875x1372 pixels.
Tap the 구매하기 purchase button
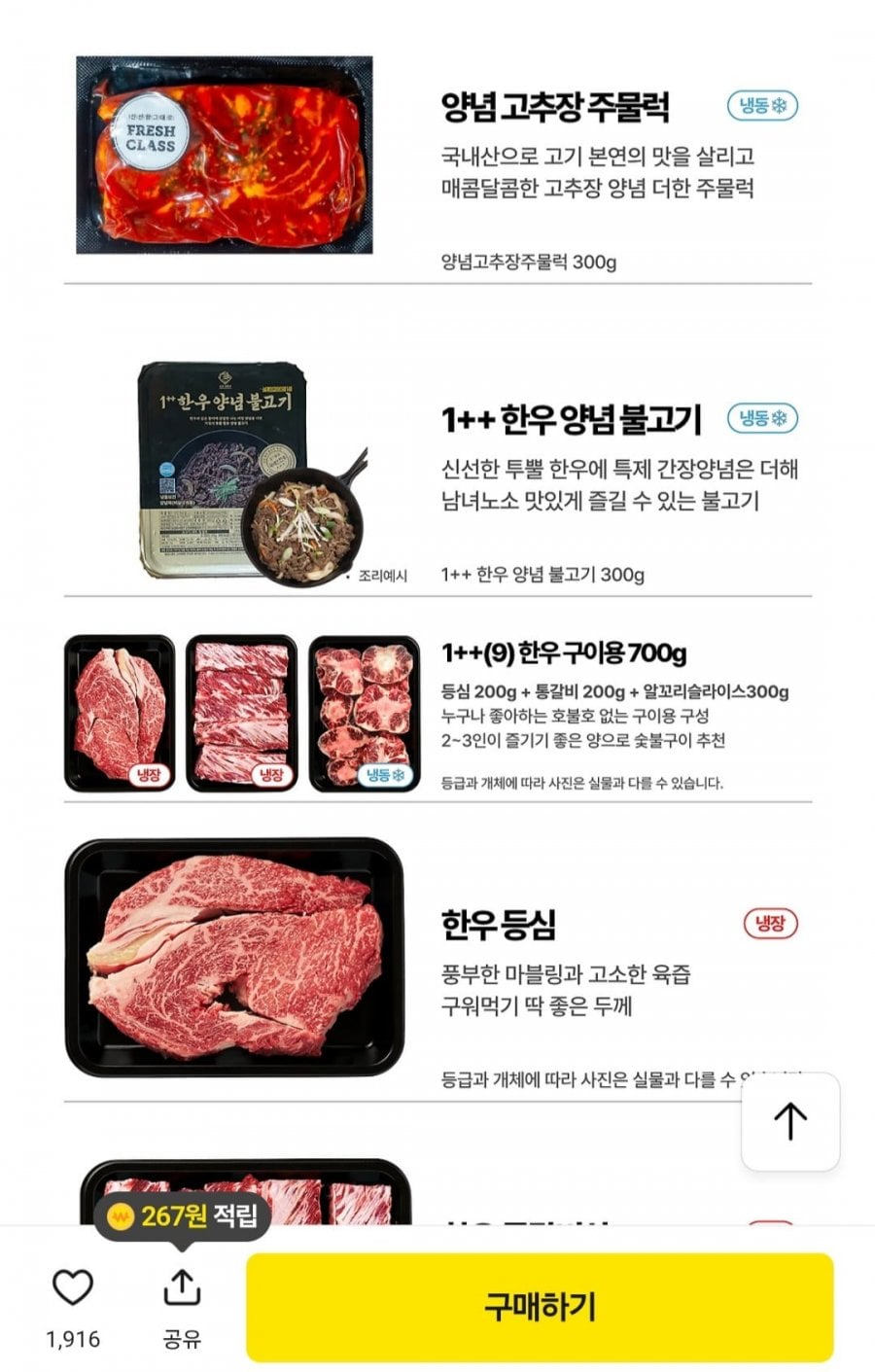tap(540, 1306)
